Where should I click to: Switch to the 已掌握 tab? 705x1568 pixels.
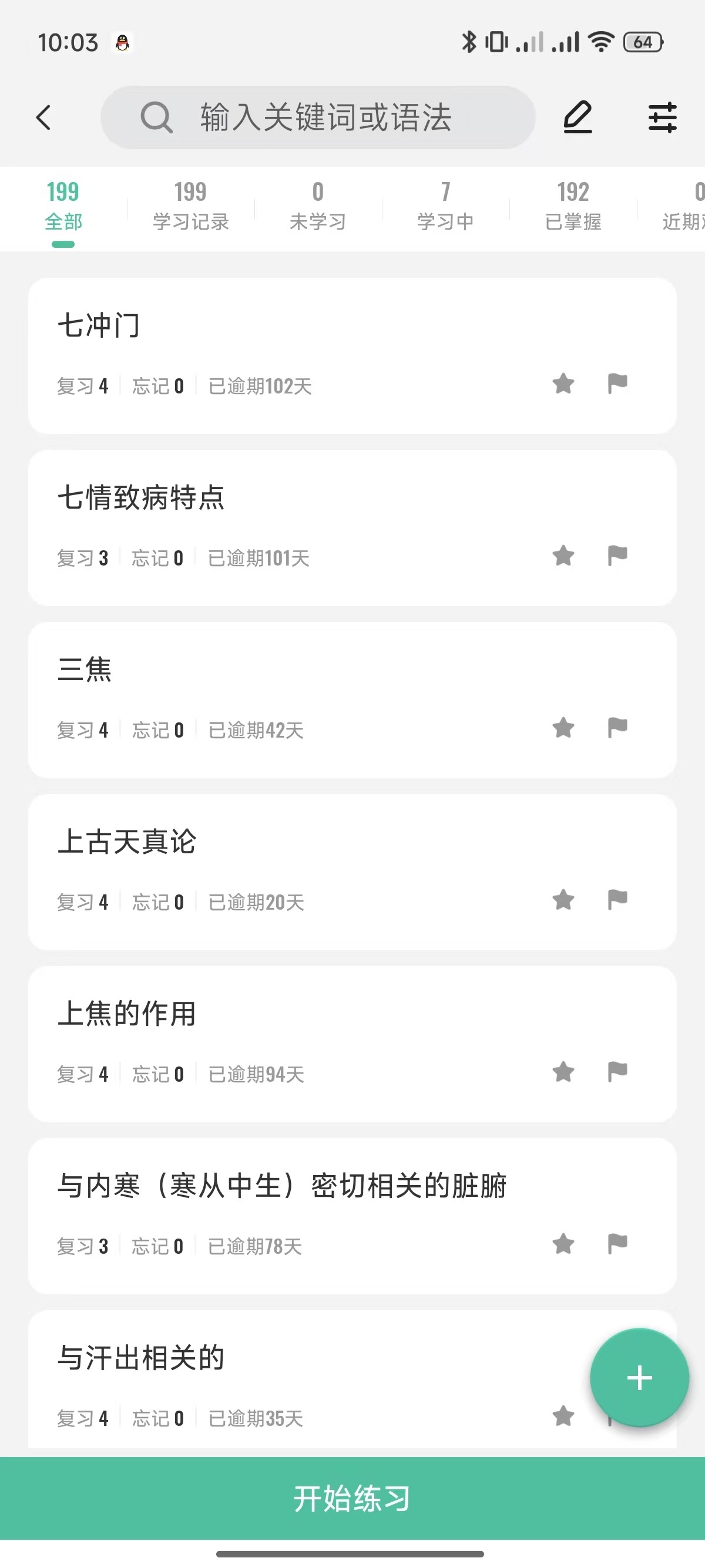(x=573, y=207)
